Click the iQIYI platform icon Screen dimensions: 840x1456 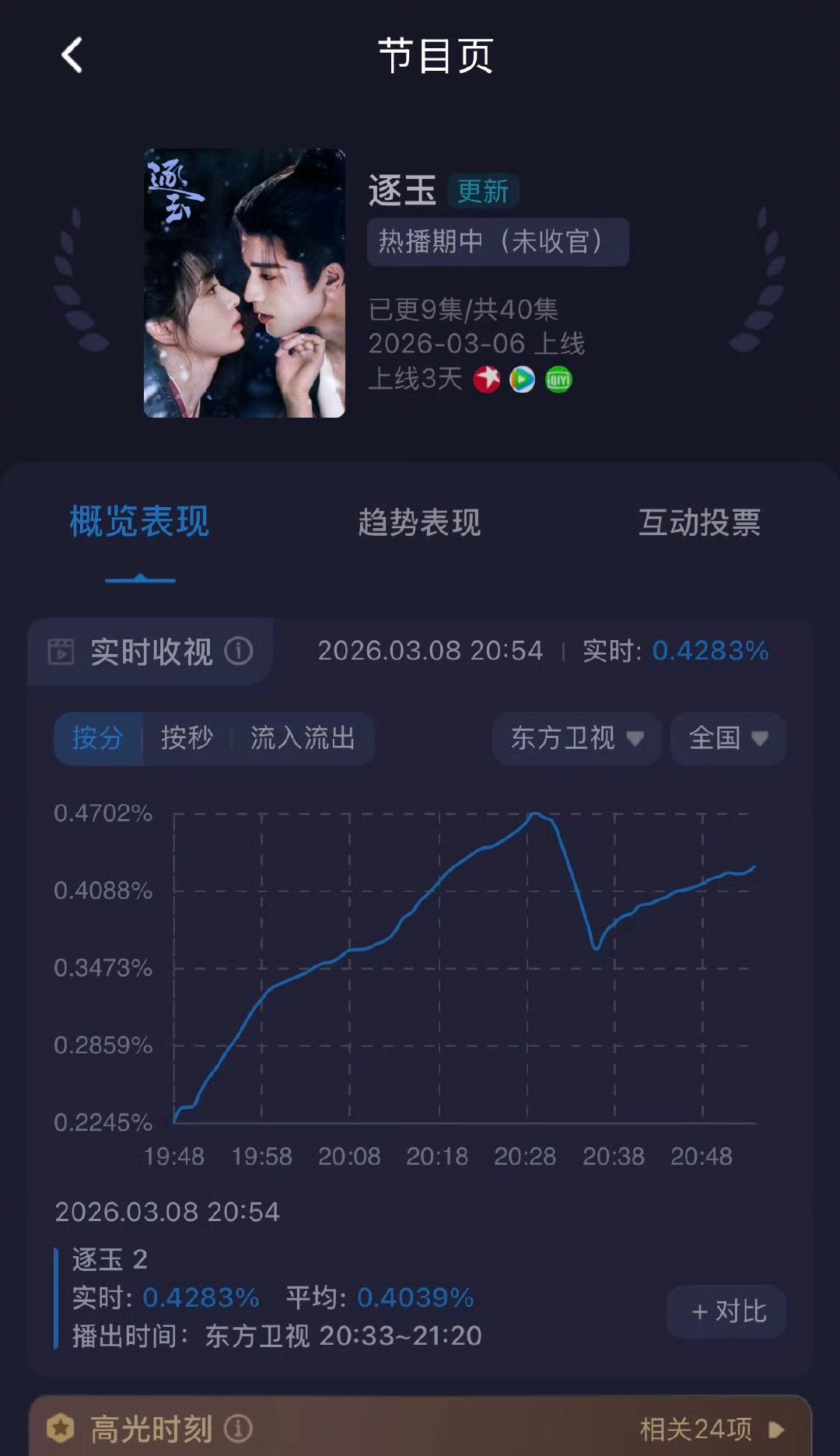tap(559, 380)
